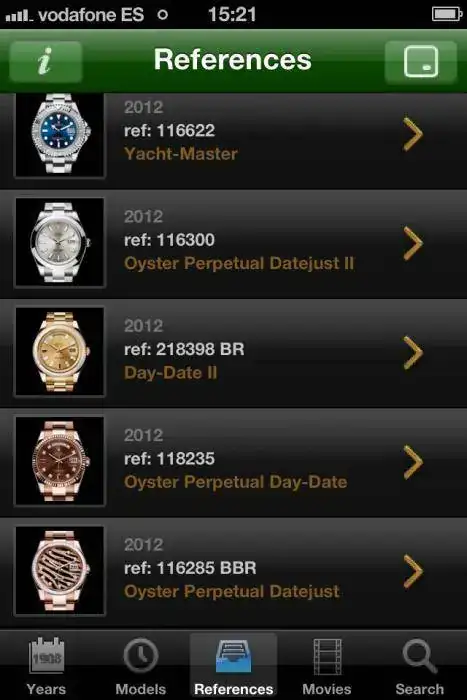This screenshot has height=700, width=467.
Task: Switch to the Years tab
Action: click(x=46, y=666)
